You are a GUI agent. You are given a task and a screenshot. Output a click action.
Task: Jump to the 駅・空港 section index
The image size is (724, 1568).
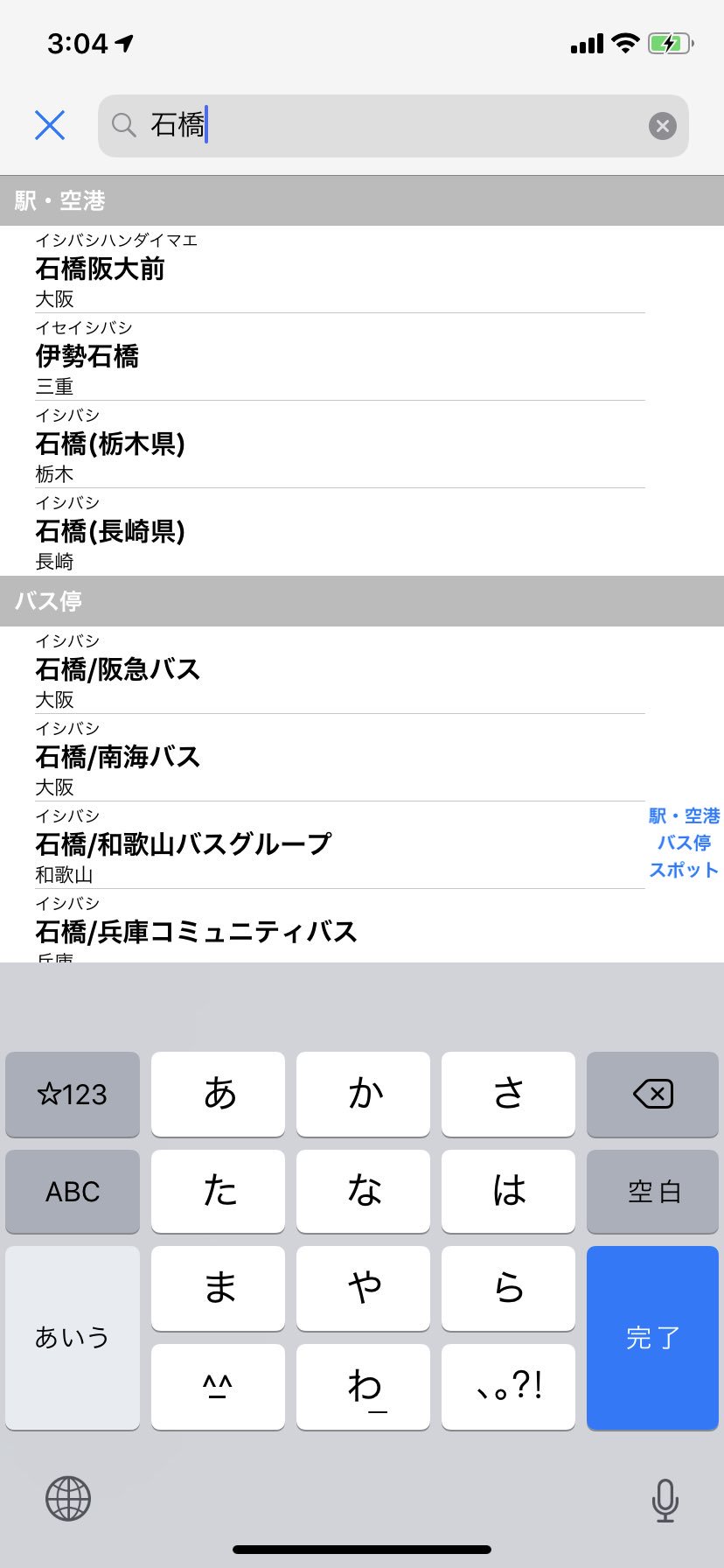[x=684, y=815]
